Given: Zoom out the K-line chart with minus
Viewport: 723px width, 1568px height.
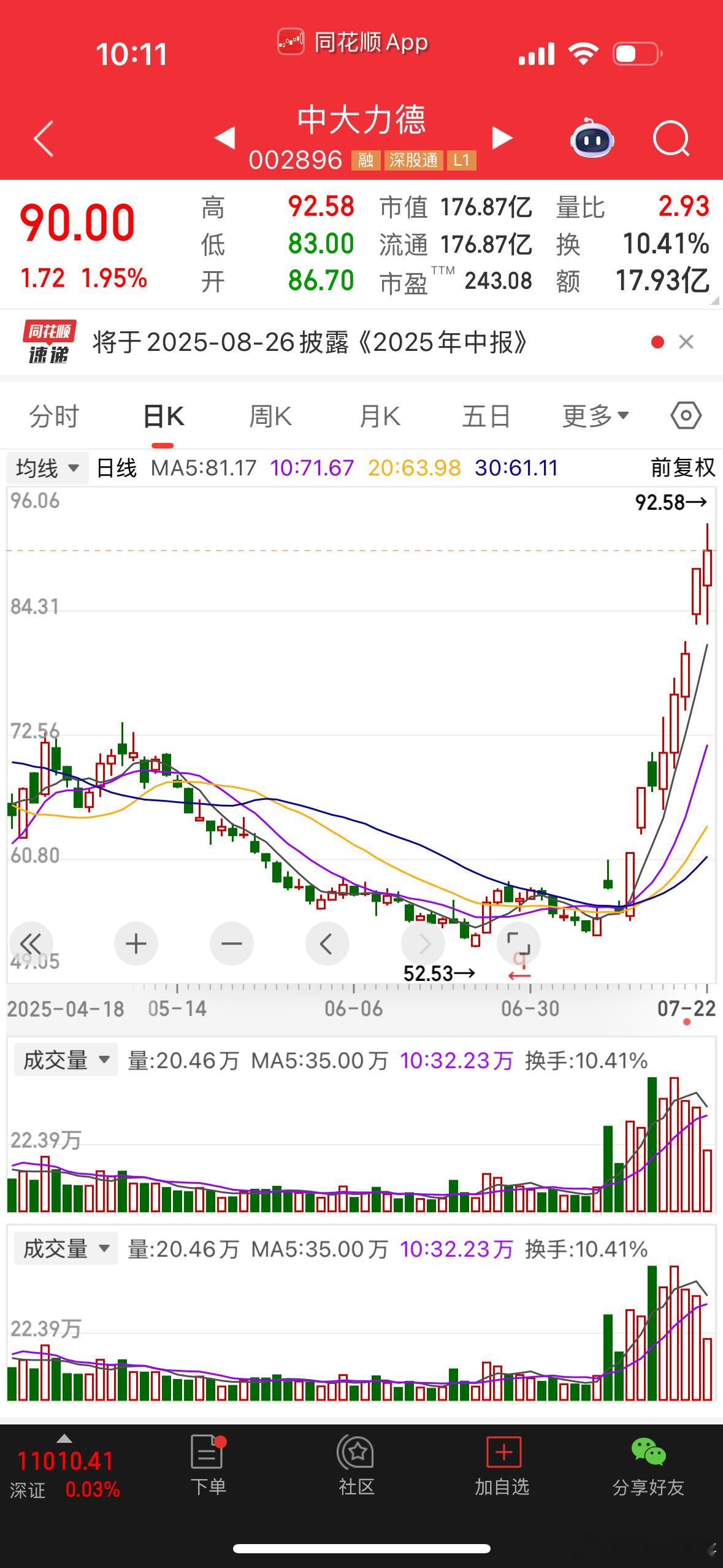Looking at the screenshot, I should [232, 943].
